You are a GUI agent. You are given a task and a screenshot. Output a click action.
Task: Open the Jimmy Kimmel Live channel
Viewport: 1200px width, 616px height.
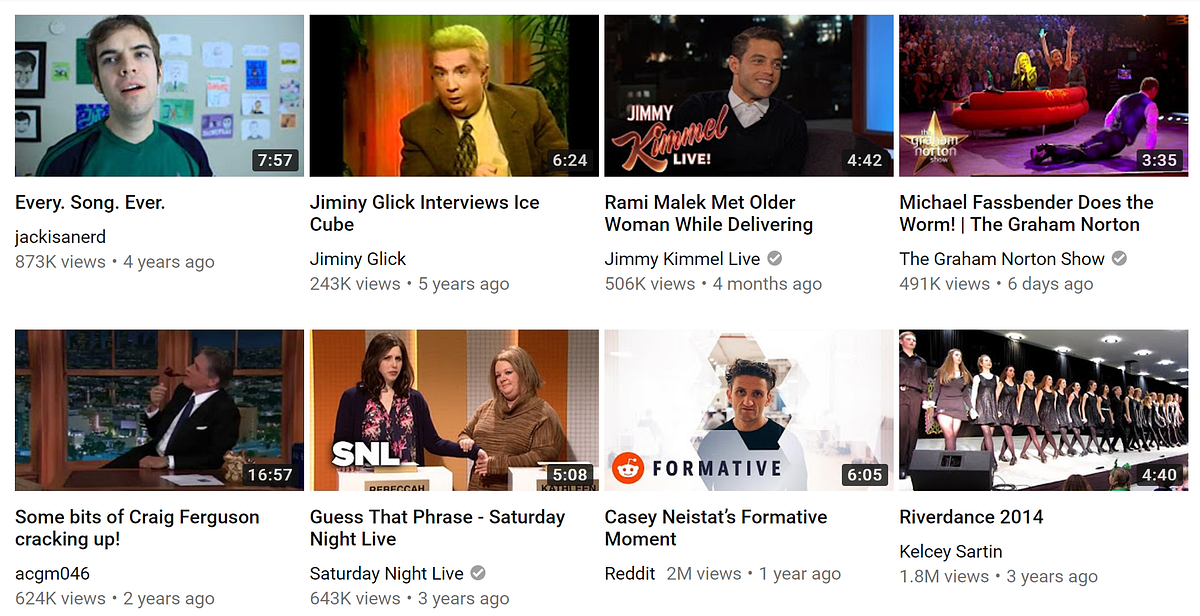pyautogui.click(x=682, y=259)
